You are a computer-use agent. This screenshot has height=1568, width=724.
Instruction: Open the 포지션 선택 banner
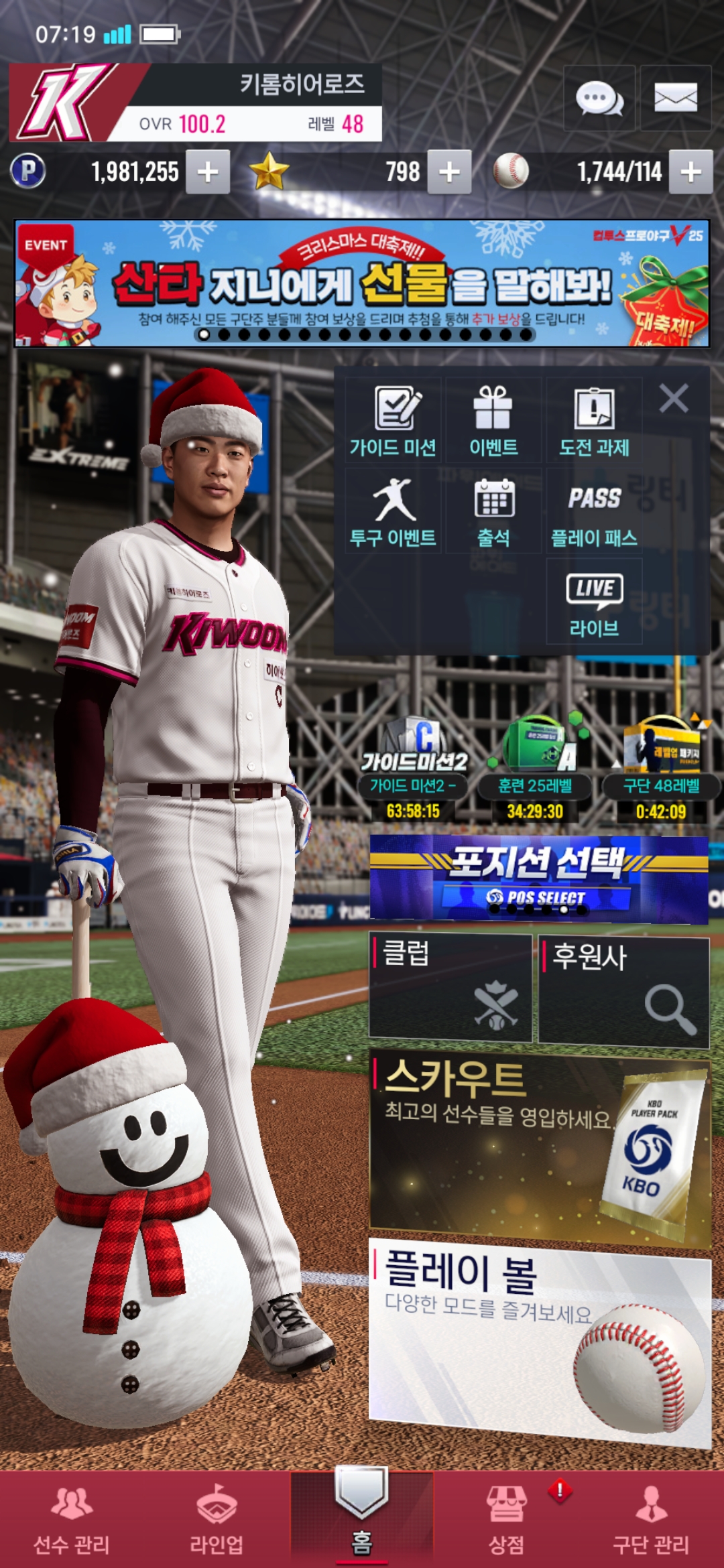pyautogui.click(x=539, y=879)
